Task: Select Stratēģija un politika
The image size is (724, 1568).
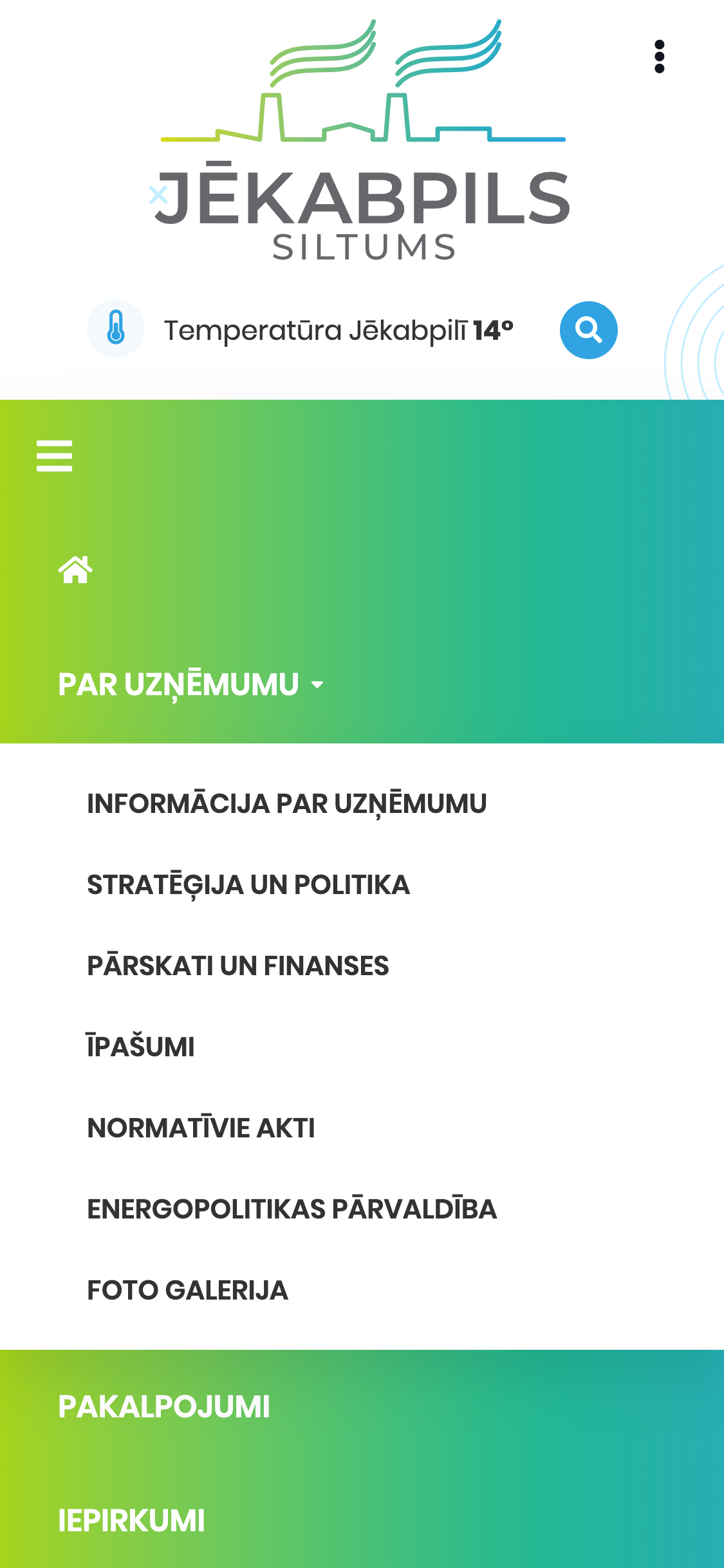Action: 248,884
